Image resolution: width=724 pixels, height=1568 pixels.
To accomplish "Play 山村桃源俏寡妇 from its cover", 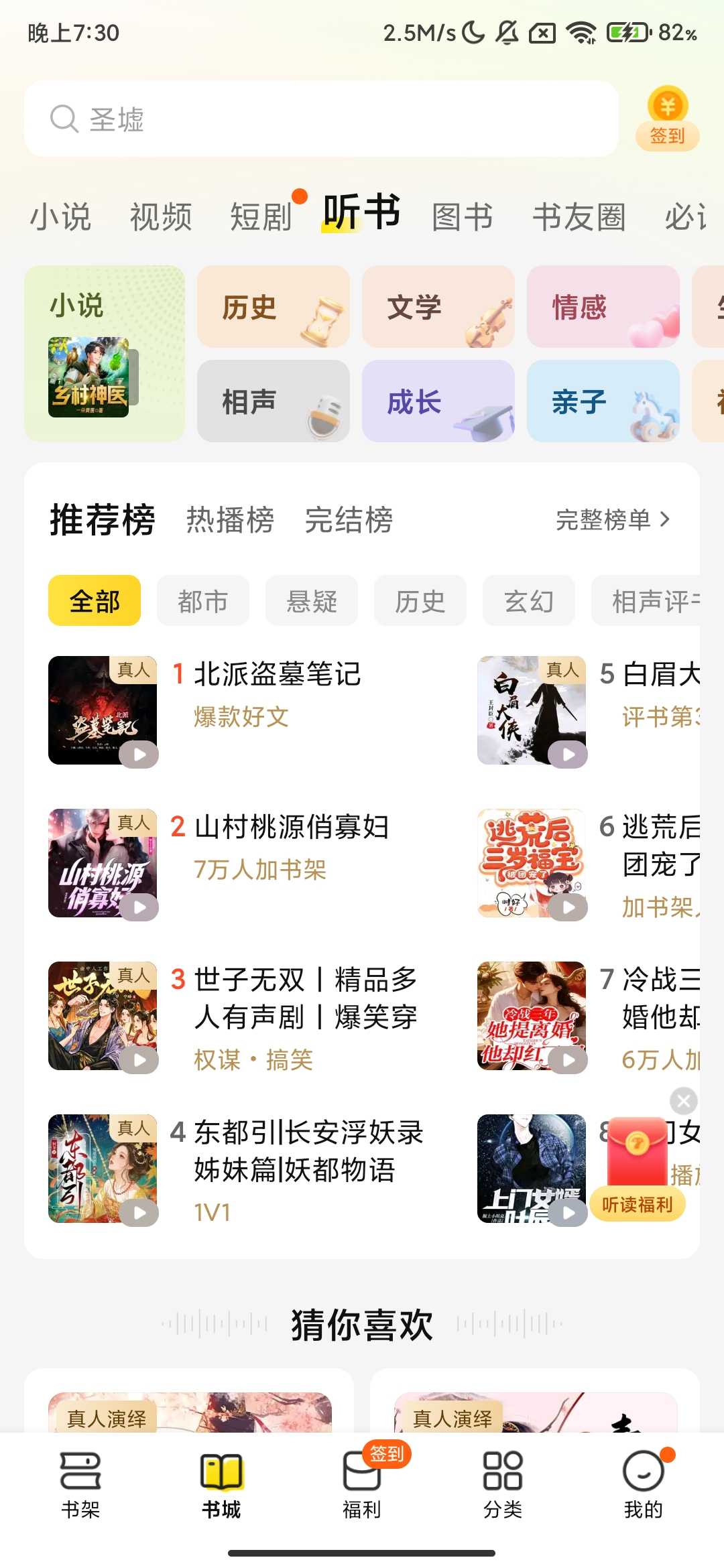I will click(139, 907).
